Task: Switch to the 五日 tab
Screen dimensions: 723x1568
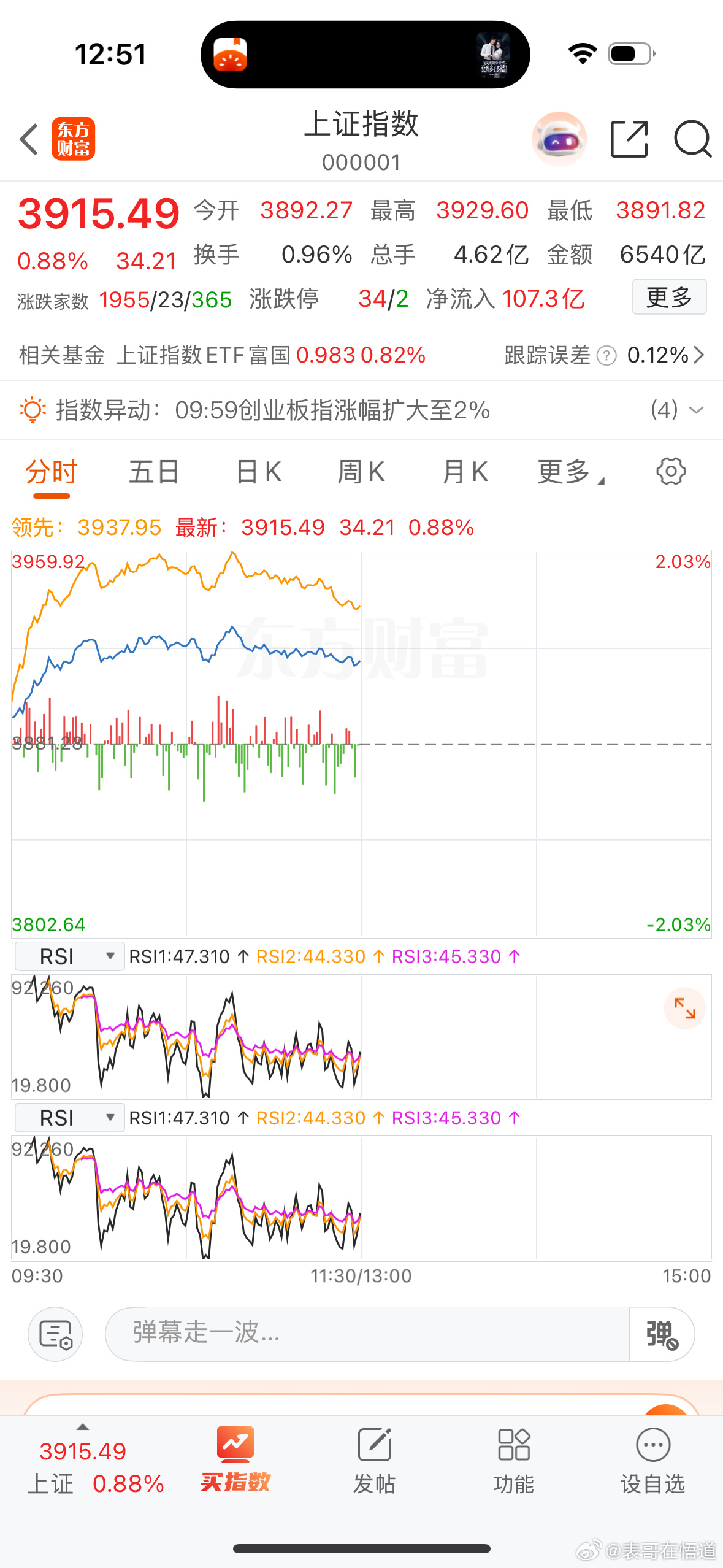Action: [154, 471]
